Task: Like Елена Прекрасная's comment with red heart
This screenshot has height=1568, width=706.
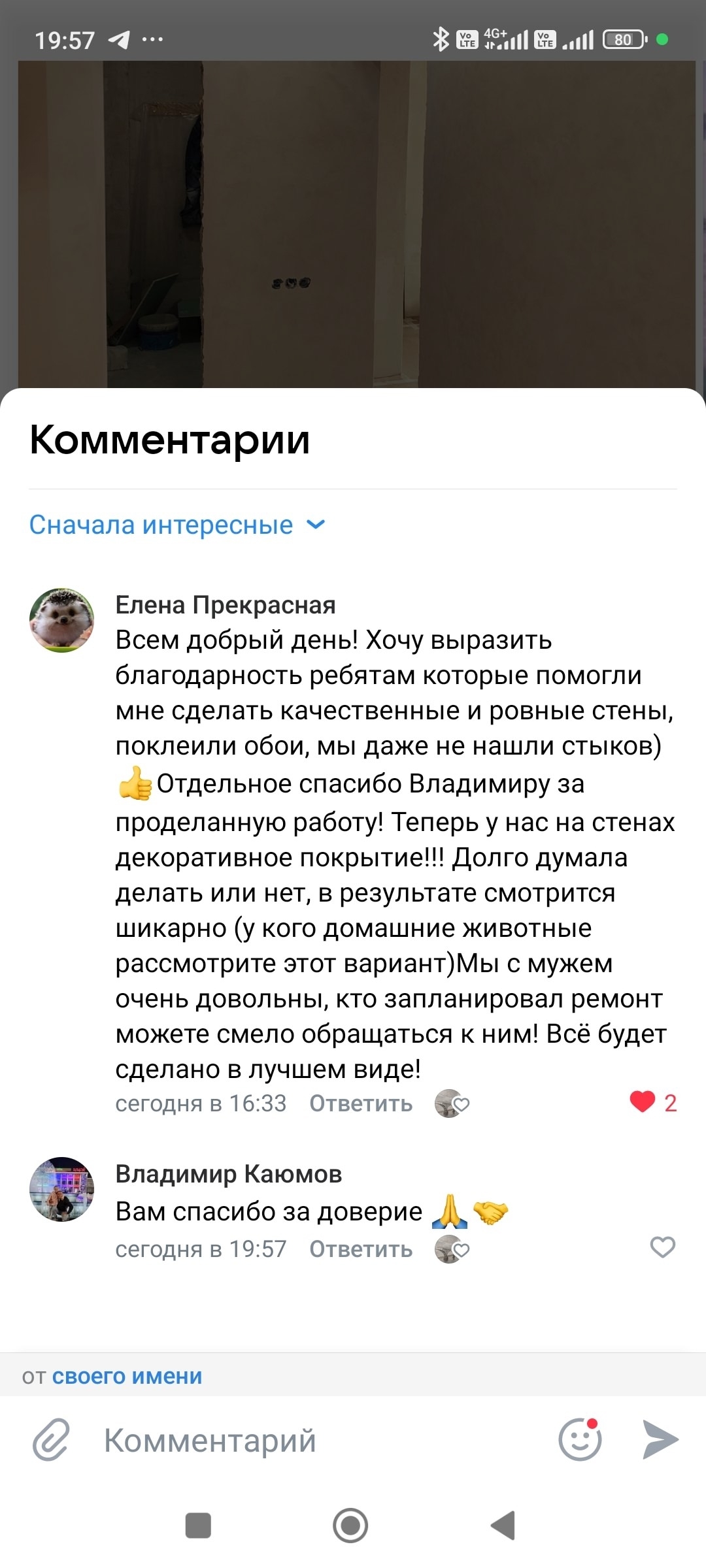Action: pyautogui.click(x=643, y=1102)
